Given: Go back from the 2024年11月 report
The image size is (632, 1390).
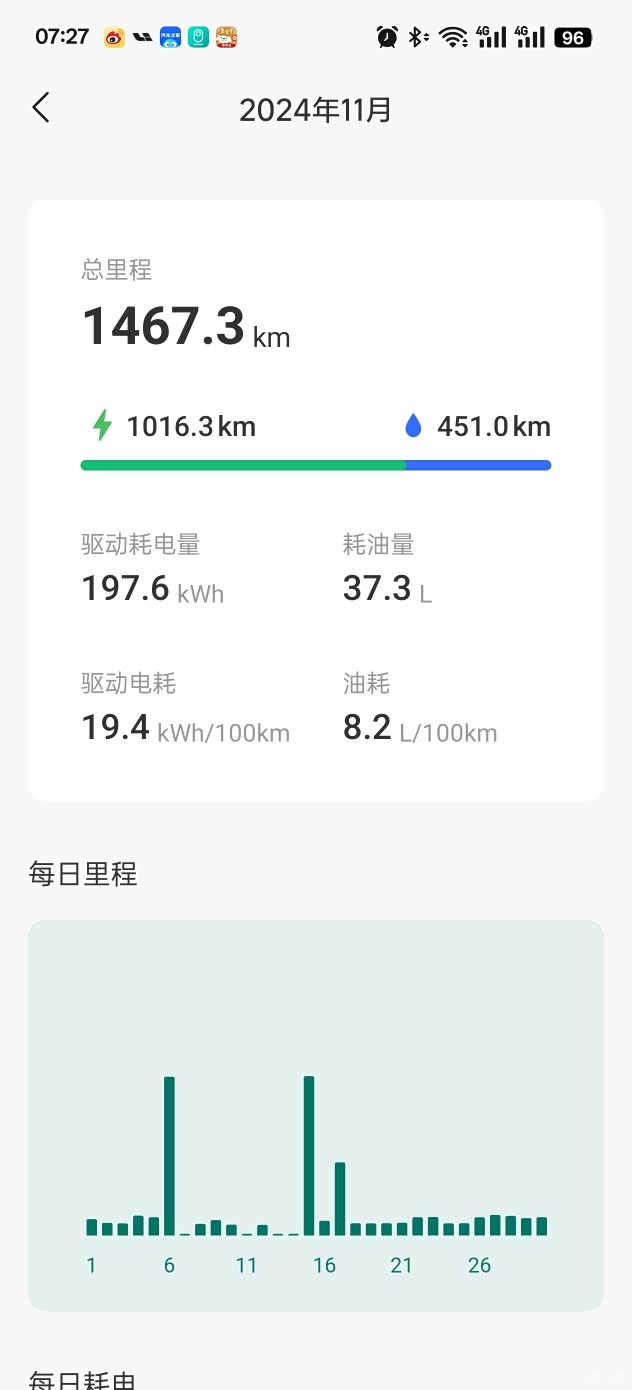Looking at the screenshot, I should 41,108.
